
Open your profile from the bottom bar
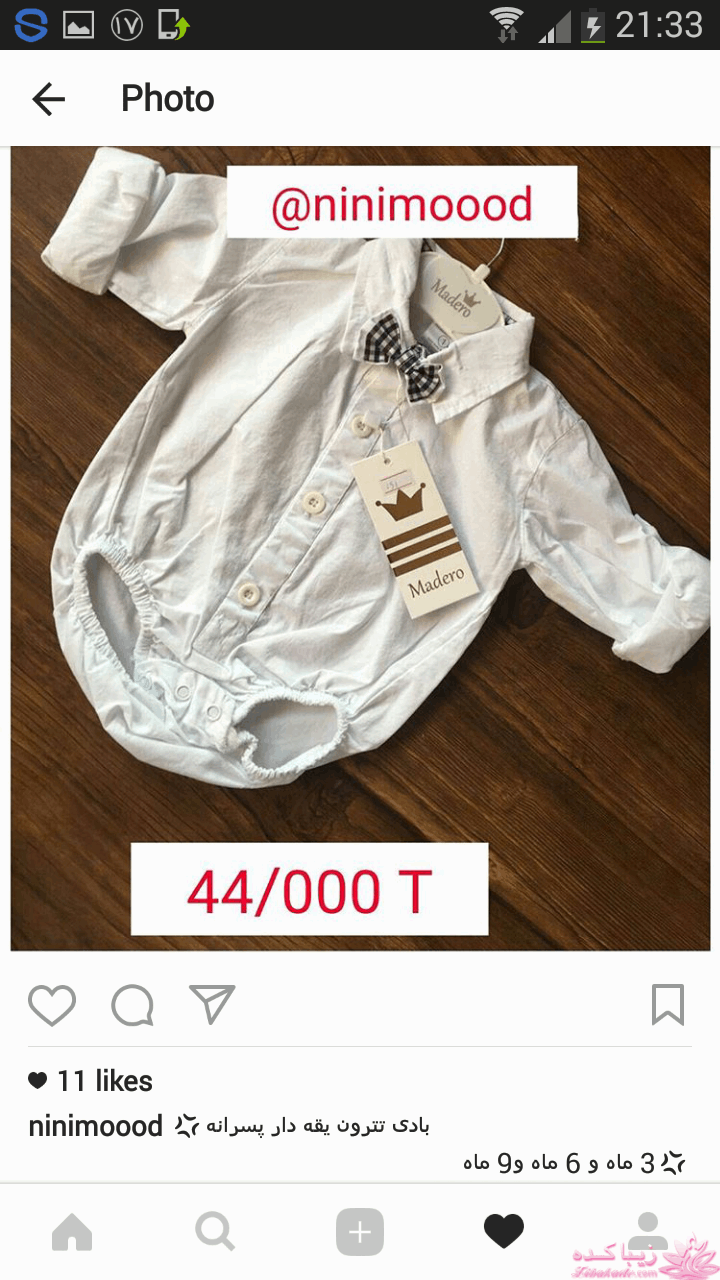tap(648, 1234)
